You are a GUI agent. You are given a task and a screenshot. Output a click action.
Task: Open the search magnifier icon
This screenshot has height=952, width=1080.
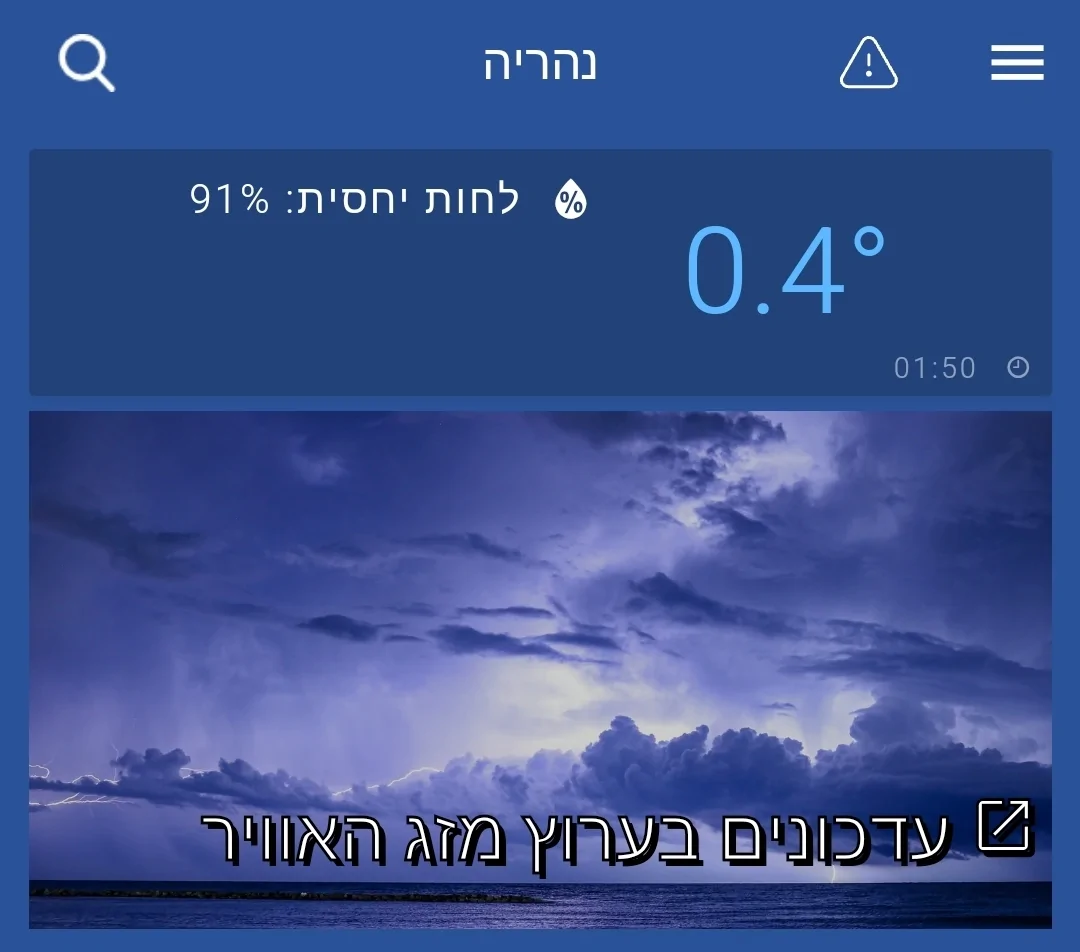86,64
